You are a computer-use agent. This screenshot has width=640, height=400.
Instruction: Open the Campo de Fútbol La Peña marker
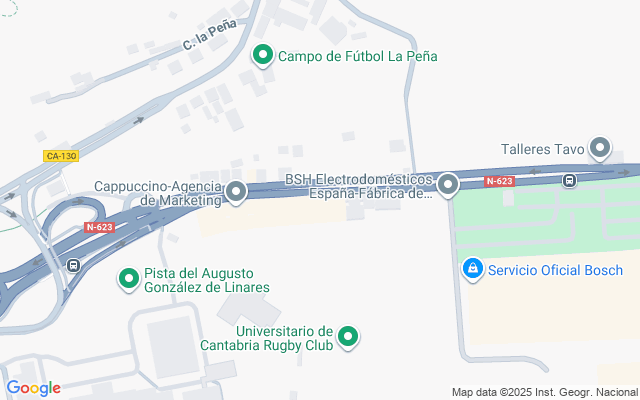[263, 55]
